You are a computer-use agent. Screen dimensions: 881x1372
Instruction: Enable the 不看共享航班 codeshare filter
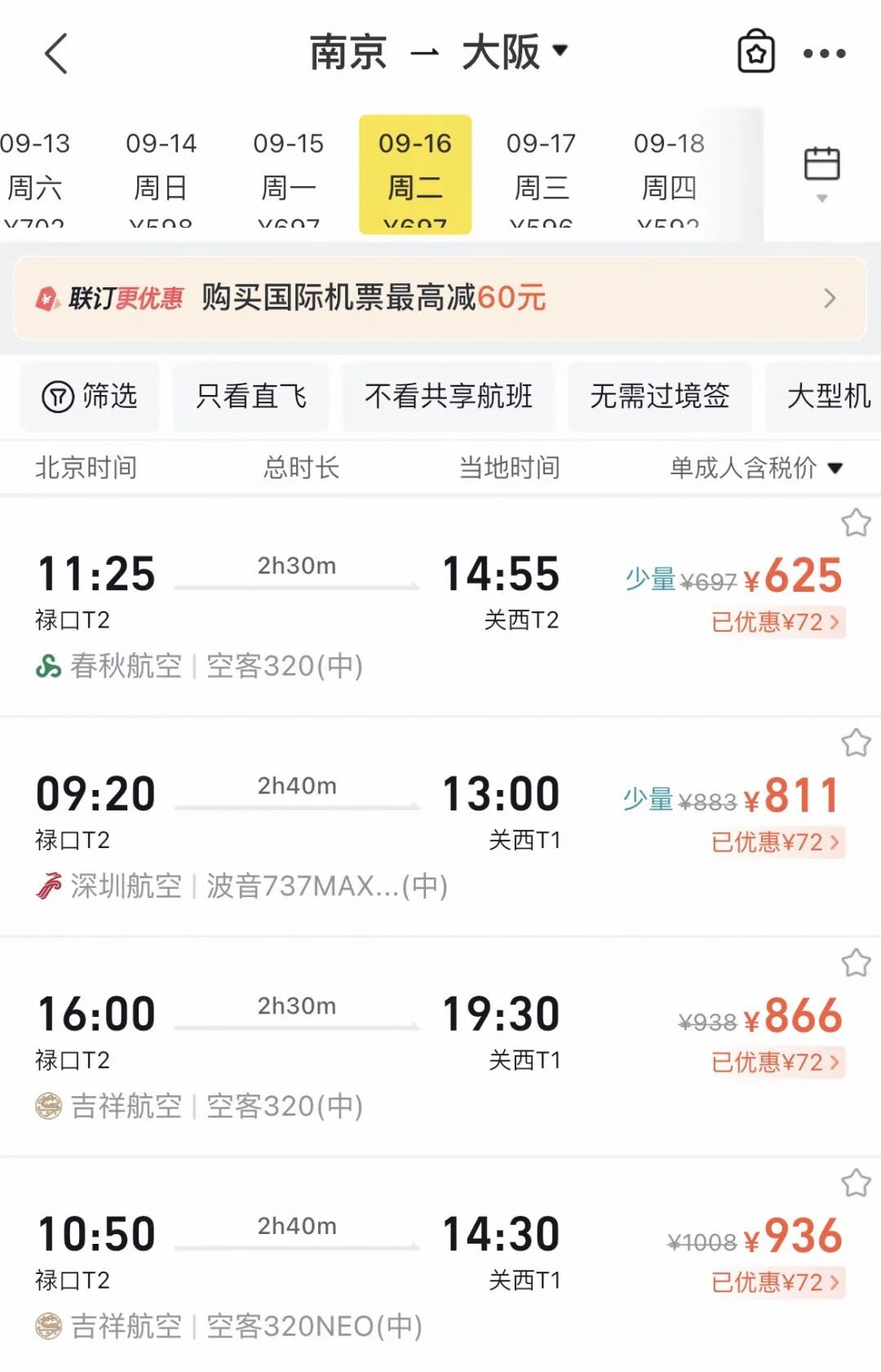[x=451, y=397]
